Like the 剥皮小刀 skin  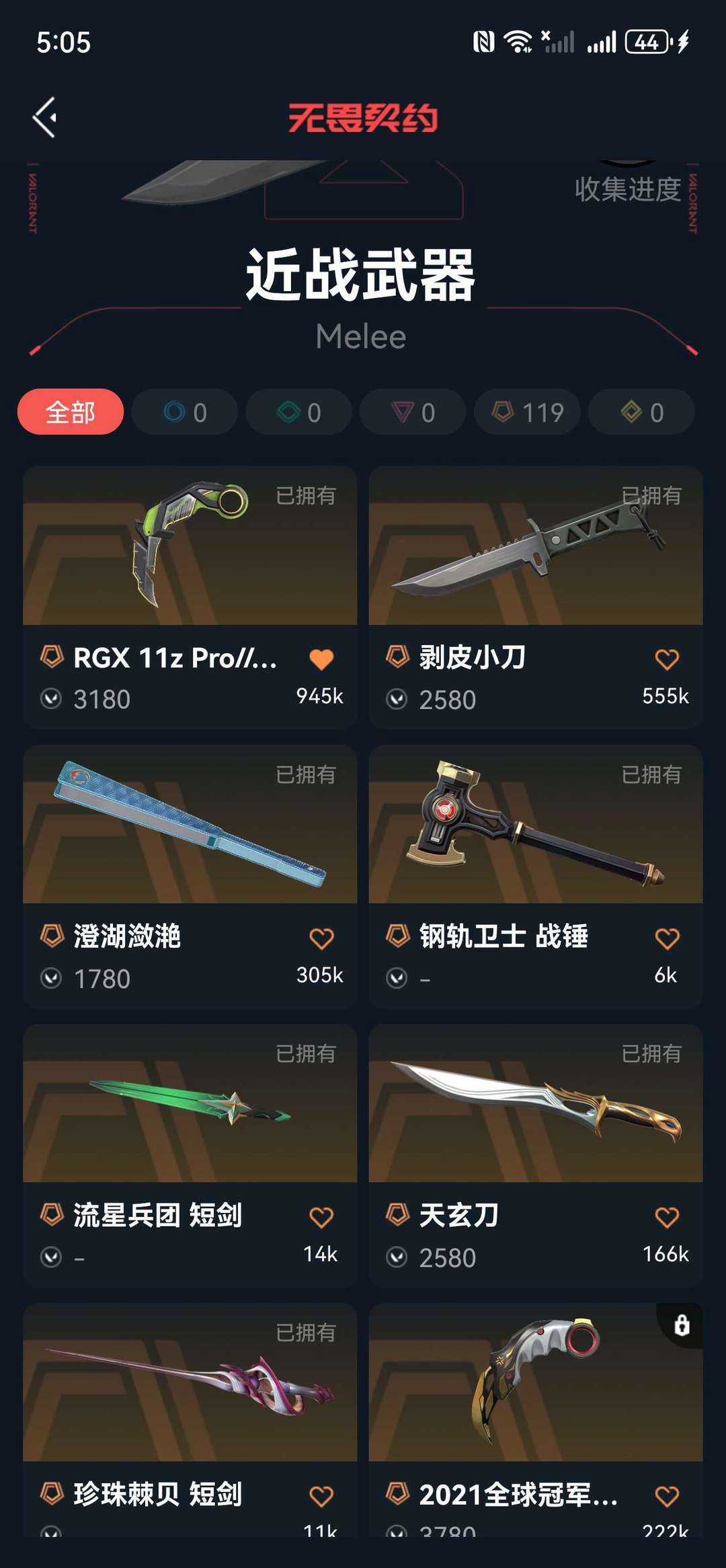(x=667, y=659)
